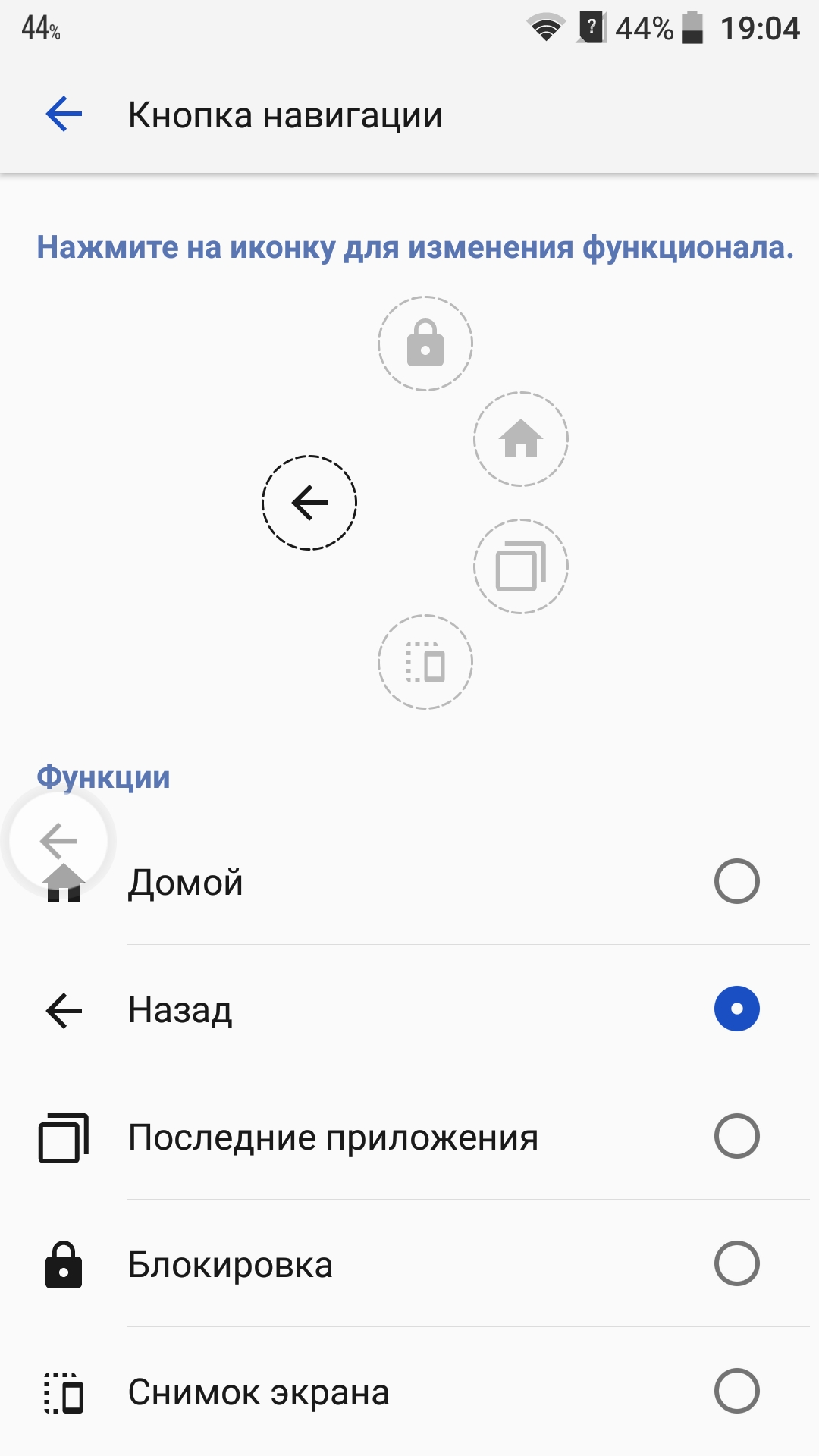The image size is (819, 1456).
Task: Go back from Кнопка навигации screen
Action: click(64, 115)
